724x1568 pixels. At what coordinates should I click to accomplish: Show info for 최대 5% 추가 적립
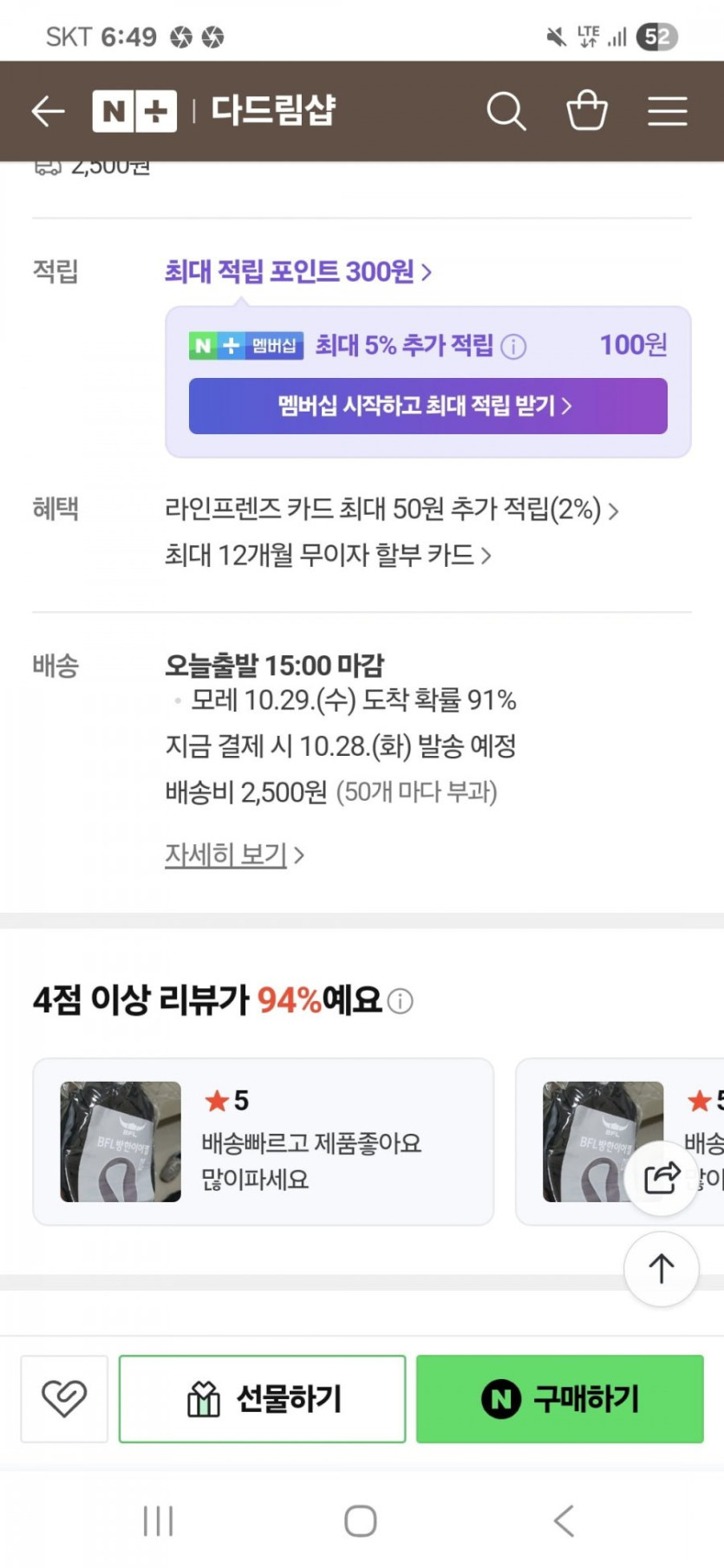point(513,347)
